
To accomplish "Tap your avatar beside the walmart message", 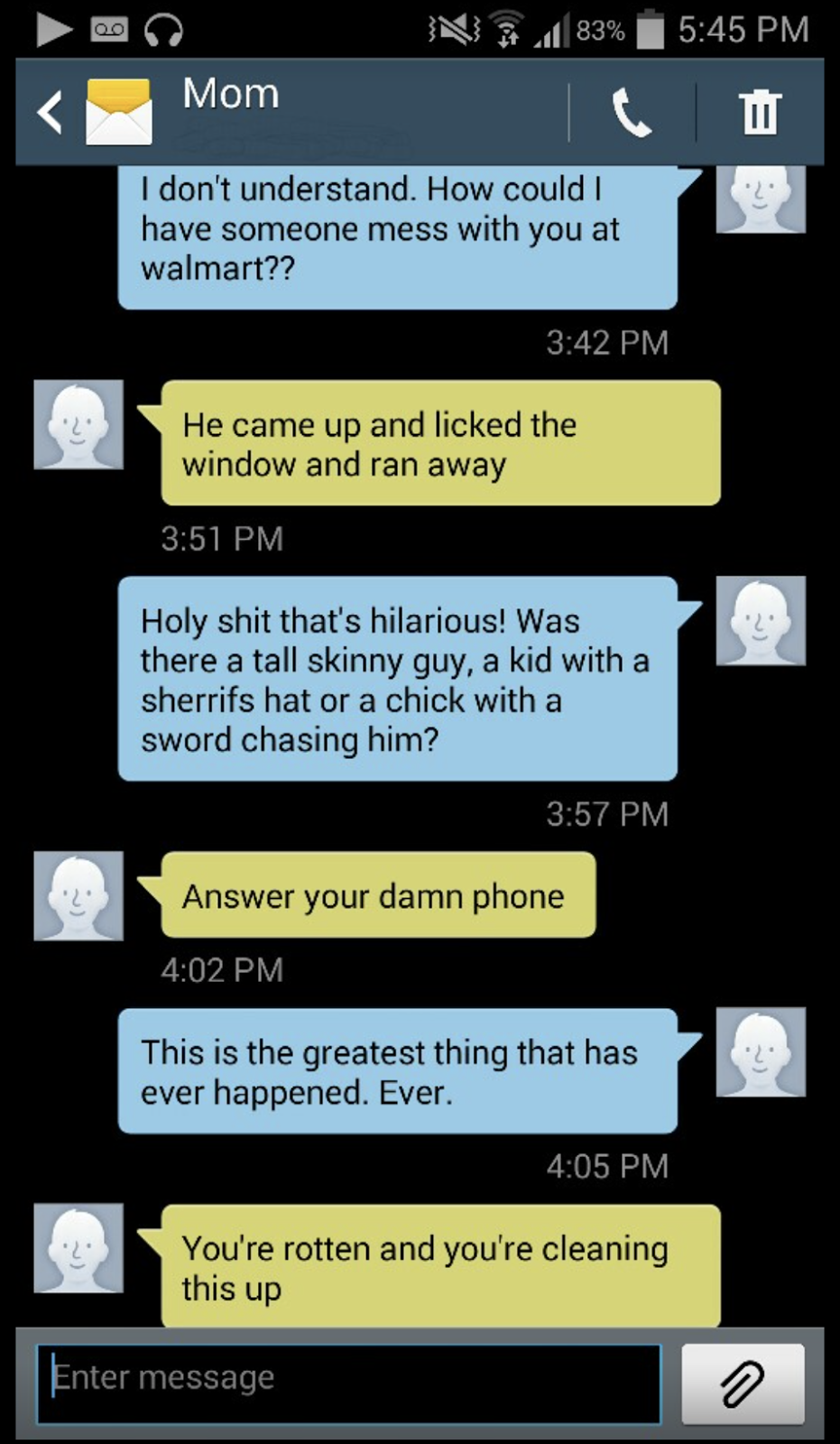I will tap(761, 197).
